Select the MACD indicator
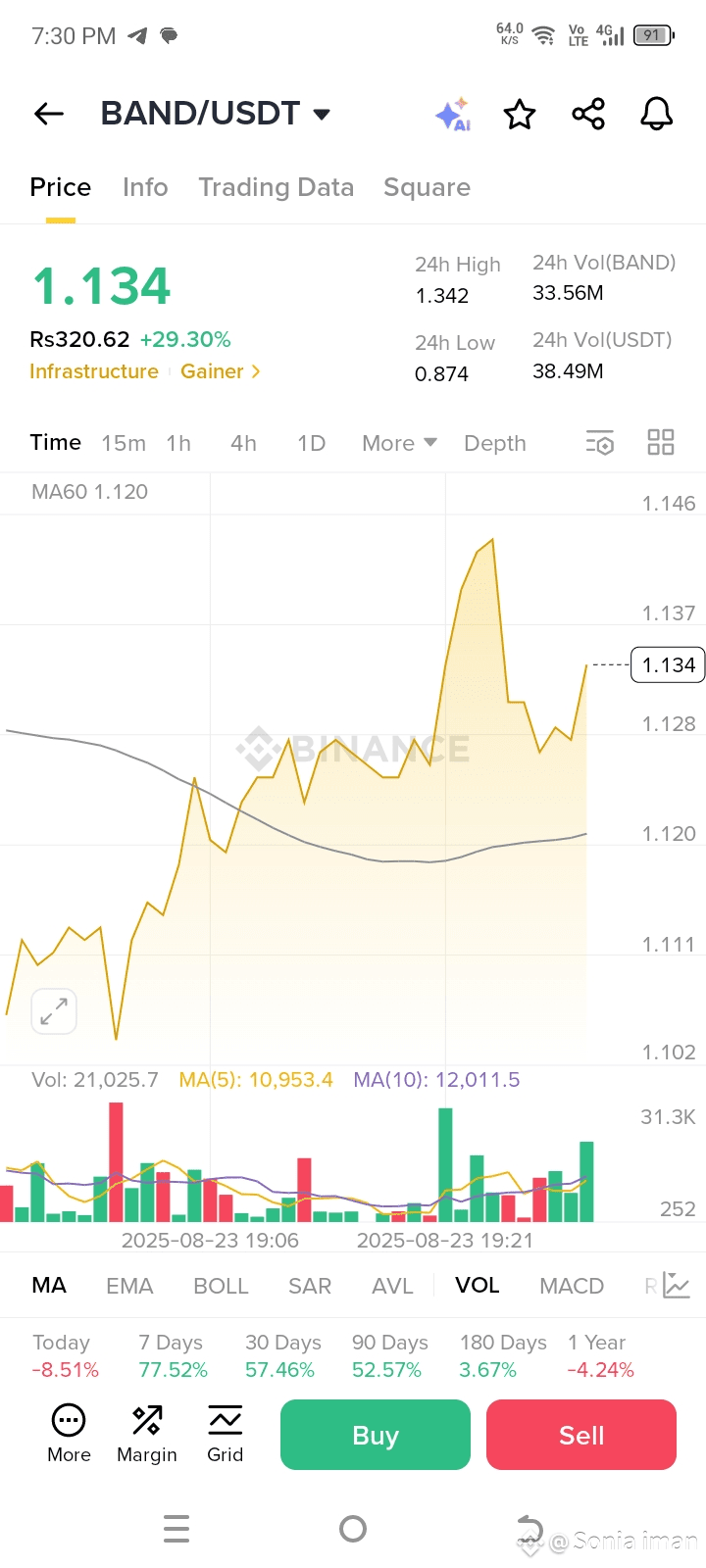The image size is (706, 1568). pos(572,1286)
